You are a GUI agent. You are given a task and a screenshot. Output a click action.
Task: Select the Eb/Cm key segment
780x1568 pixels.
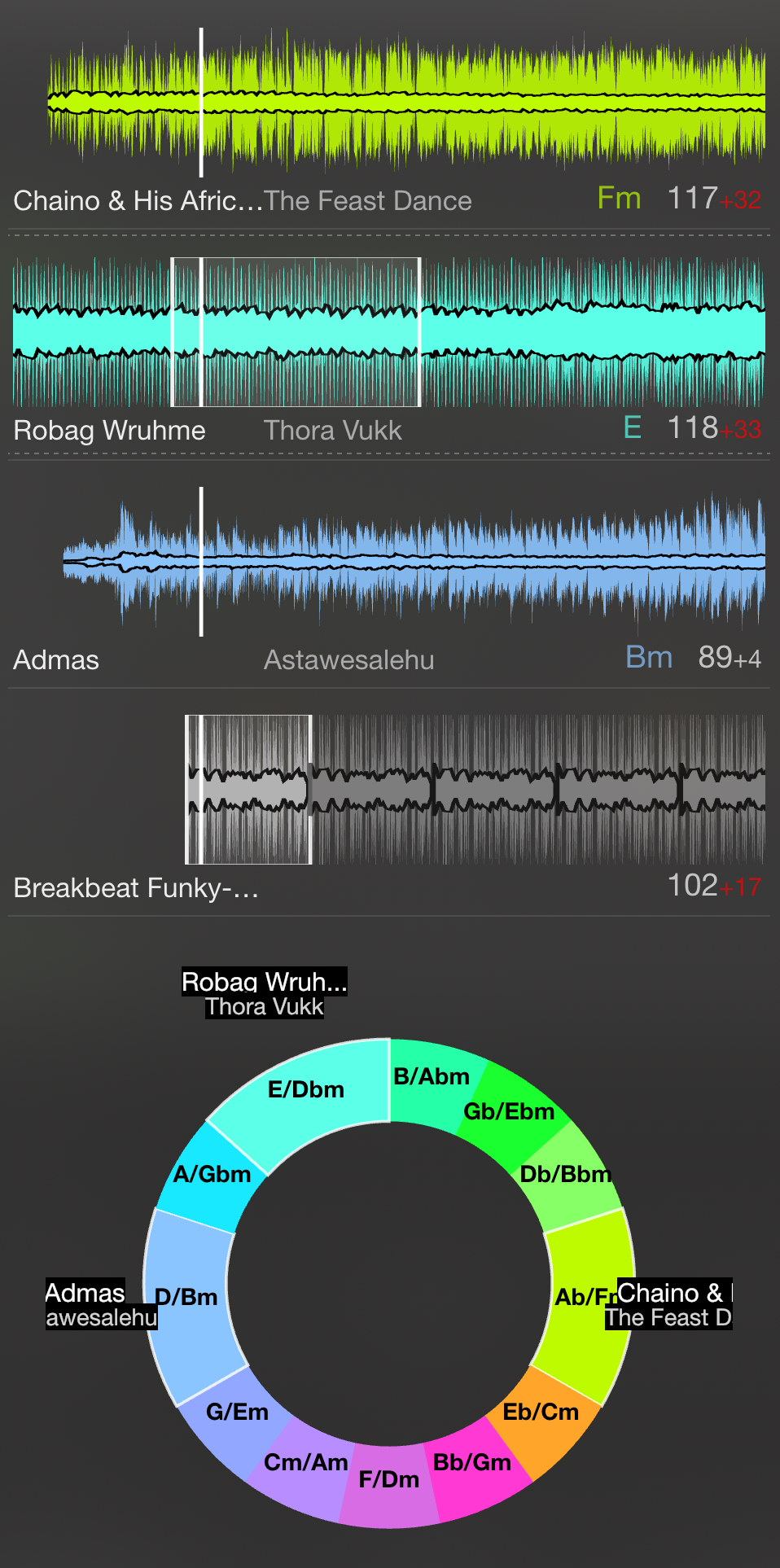click(x=541, y=1412)
